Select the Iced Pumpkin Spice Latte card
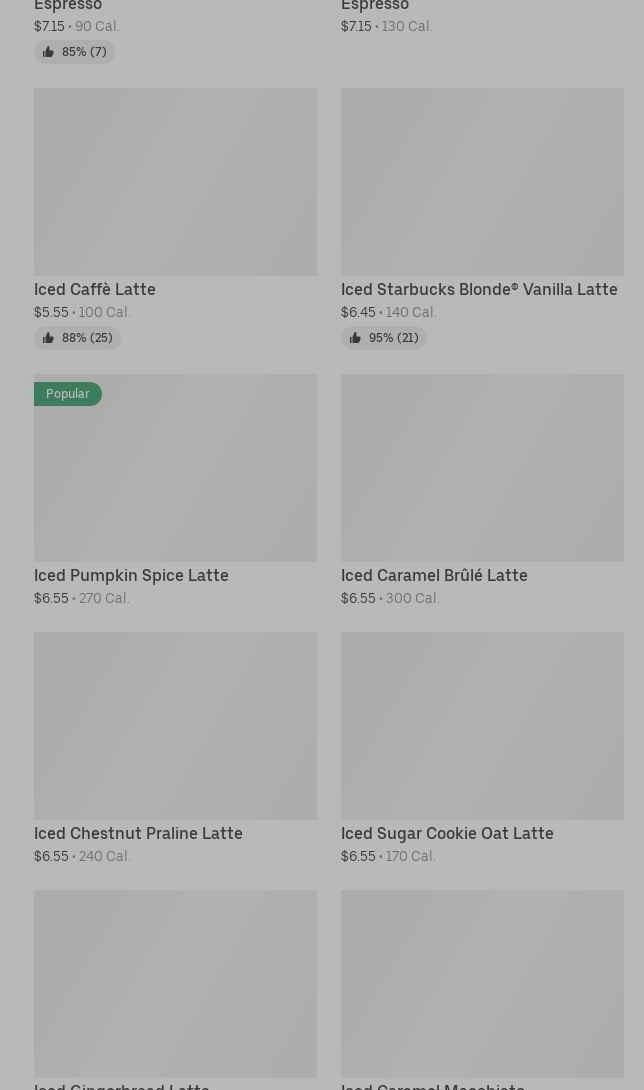Image resolution: width=644 pixels, height=1090 pixels. (175, 490)
